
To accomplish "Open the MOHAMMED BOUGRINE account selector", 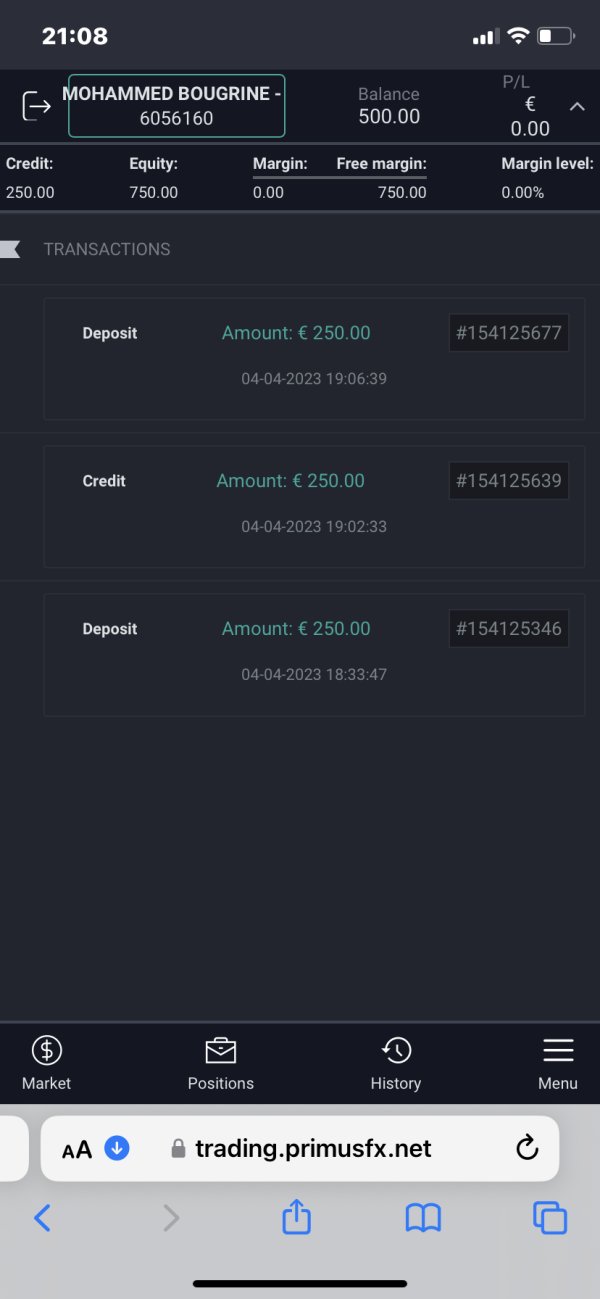I will [176, 106].
